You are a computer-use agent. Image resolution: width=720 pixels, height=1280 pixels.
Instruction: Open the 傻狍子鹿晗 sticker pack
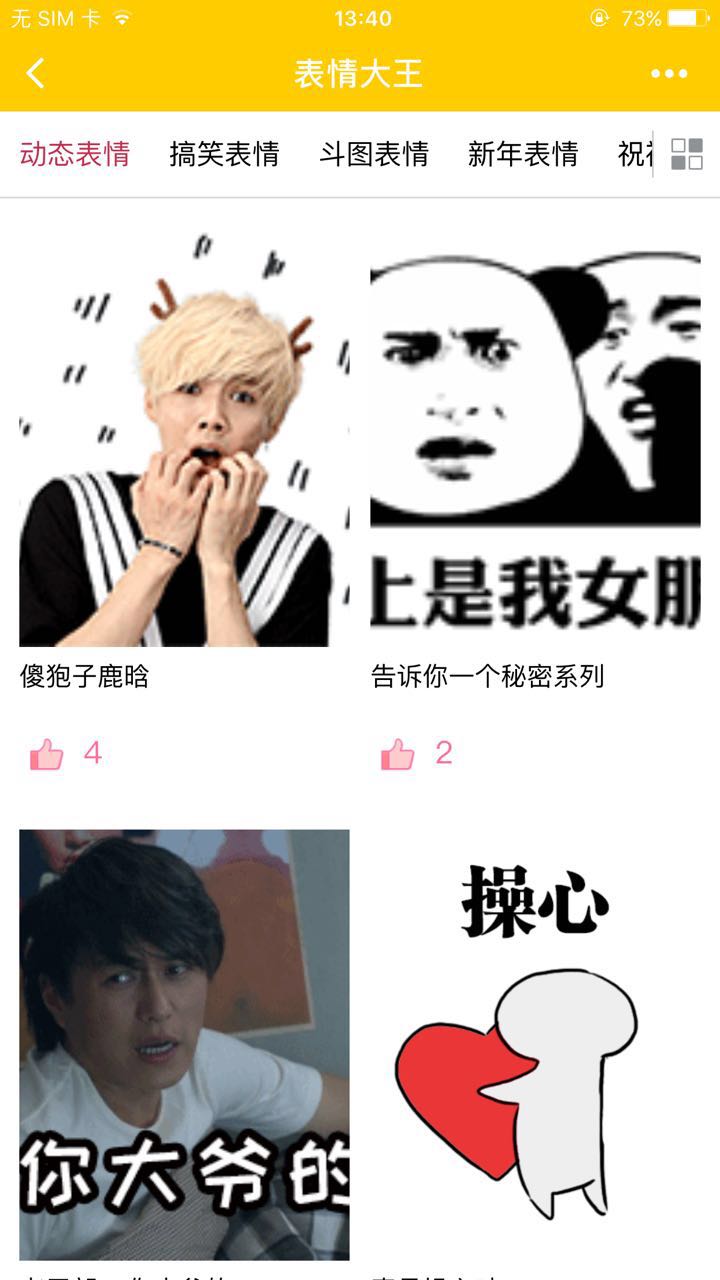point(184,440)
